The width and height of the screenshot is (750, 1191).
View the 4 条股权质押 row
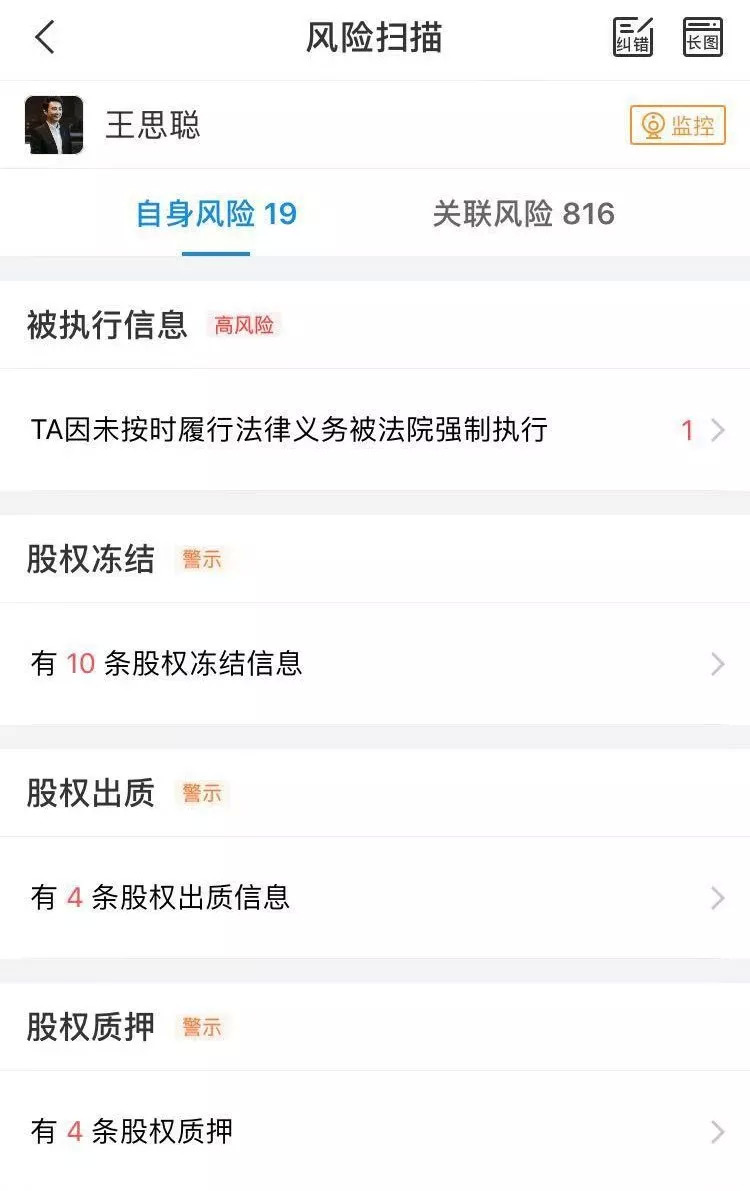375,1131
